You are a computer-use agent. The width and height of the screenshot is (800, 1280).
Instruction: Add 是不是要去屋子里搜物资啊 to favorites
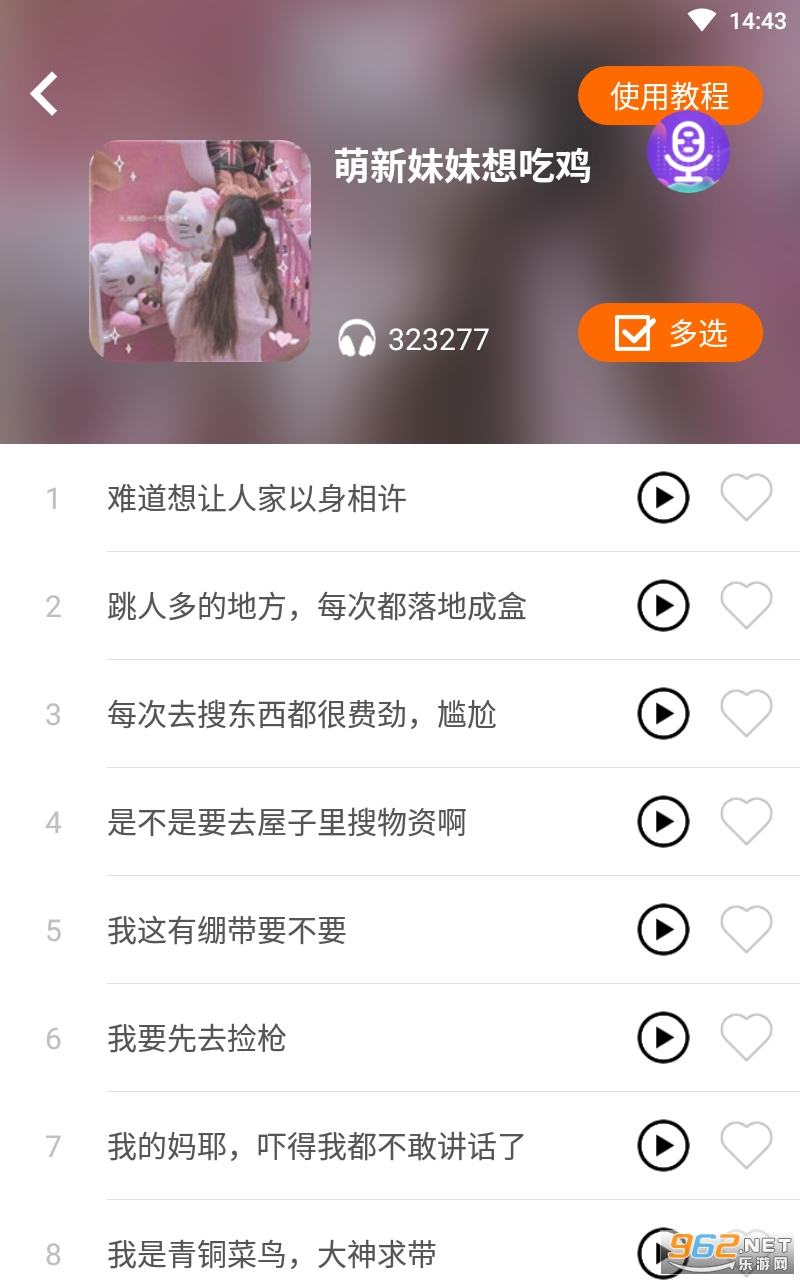coord(746,822)
